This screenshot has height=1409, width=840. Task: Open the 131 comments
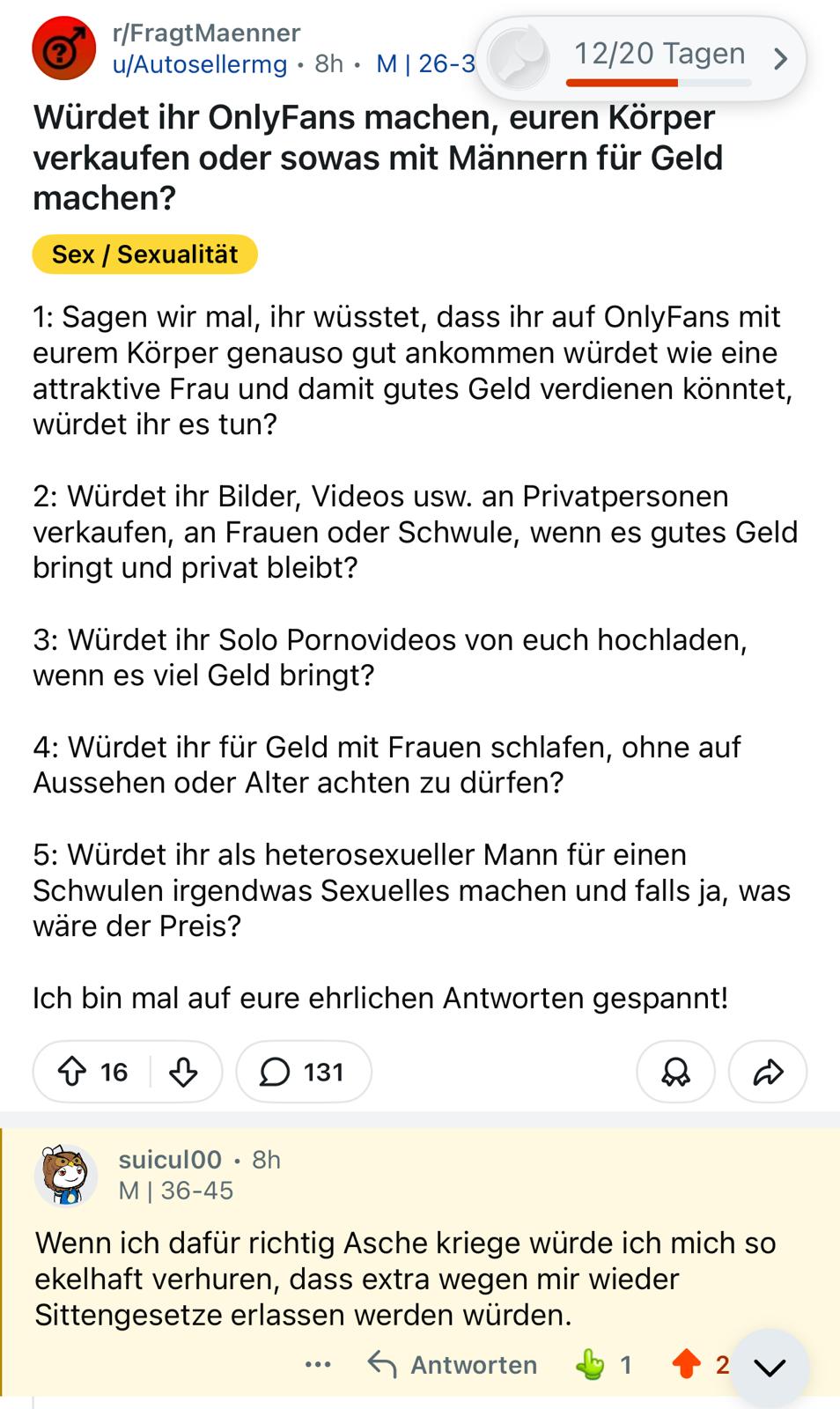303,1072
